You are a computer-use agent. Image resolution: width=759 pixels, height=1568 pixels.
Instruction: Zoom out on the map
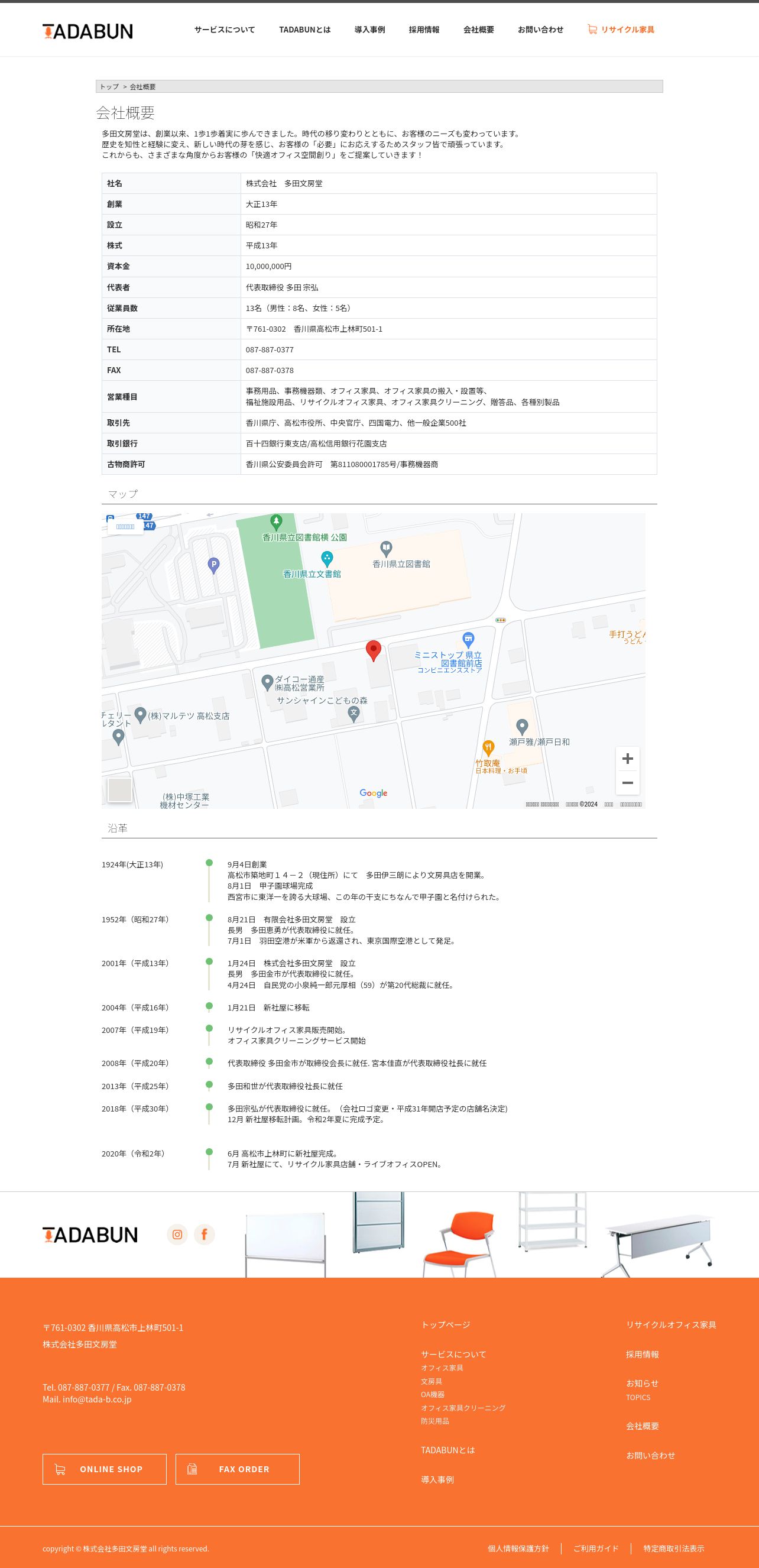pyautogui.click(x=628, y=783)
